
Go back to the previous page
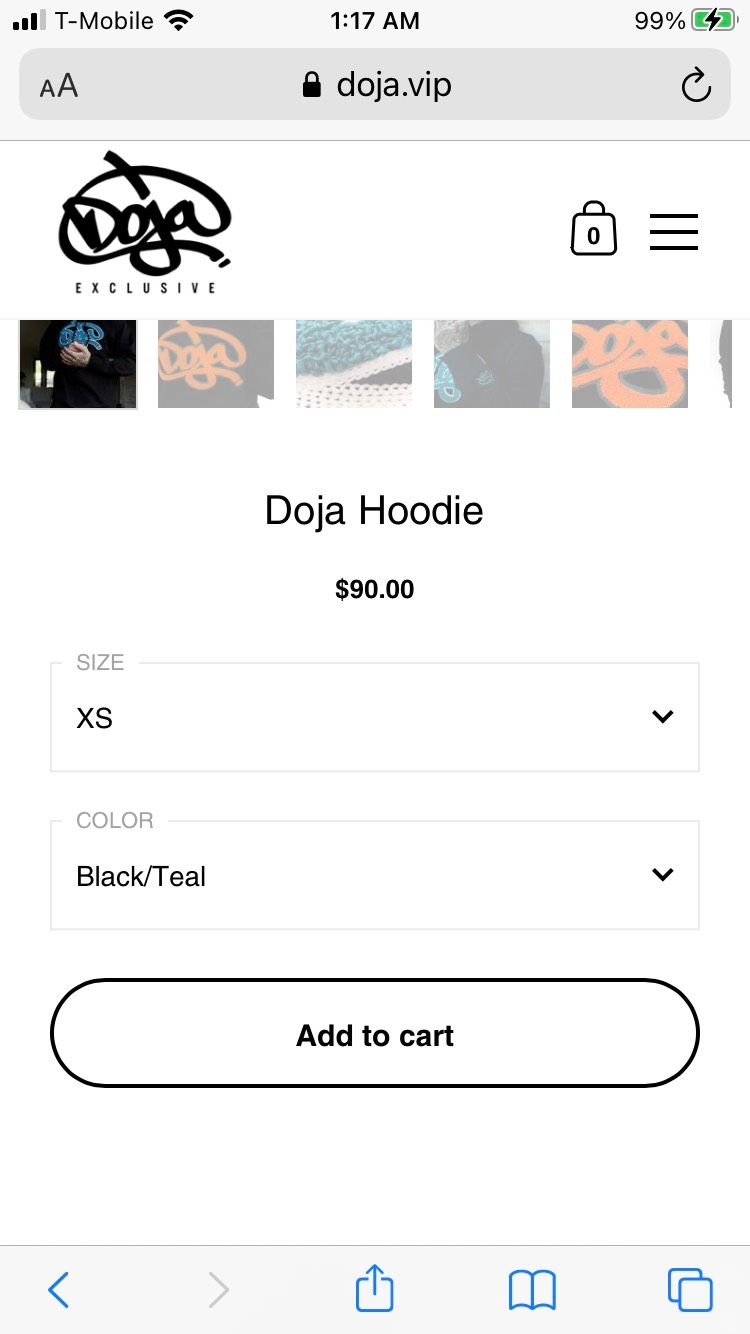click(59, 1289)
